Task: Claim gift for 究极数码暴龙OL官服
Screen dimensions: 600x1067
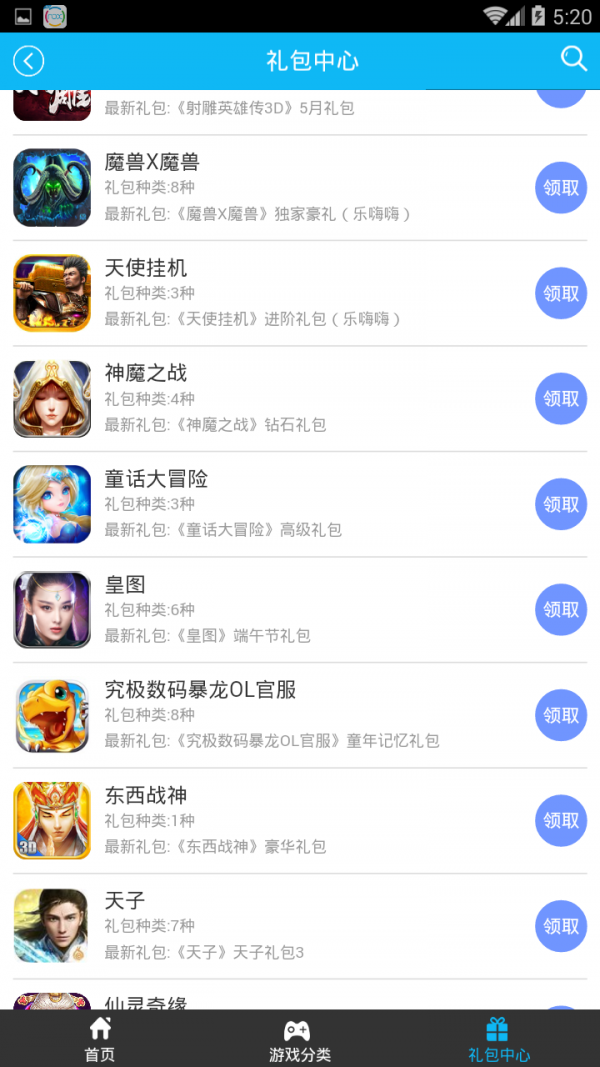Action: click(x=561, y=716)
